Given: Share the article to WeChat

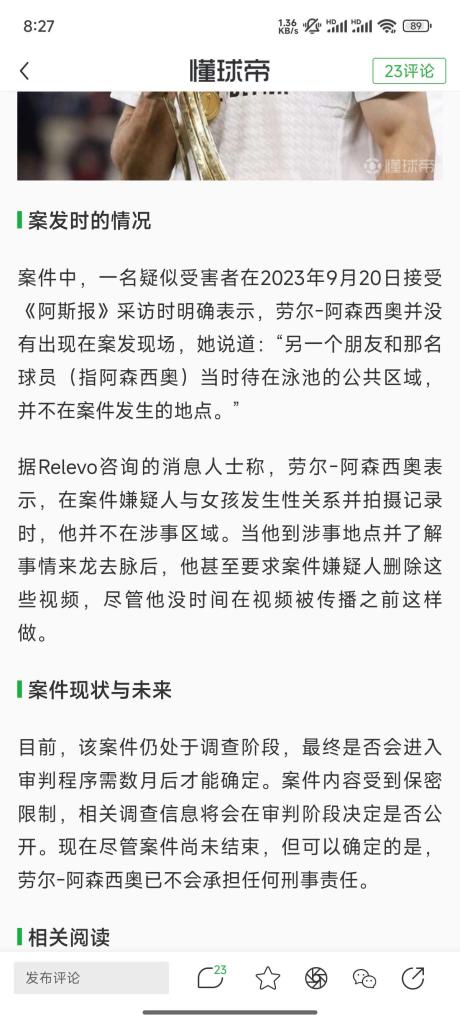Looking at the screenshot, I should pyautogui.click(x=365, y=978).
